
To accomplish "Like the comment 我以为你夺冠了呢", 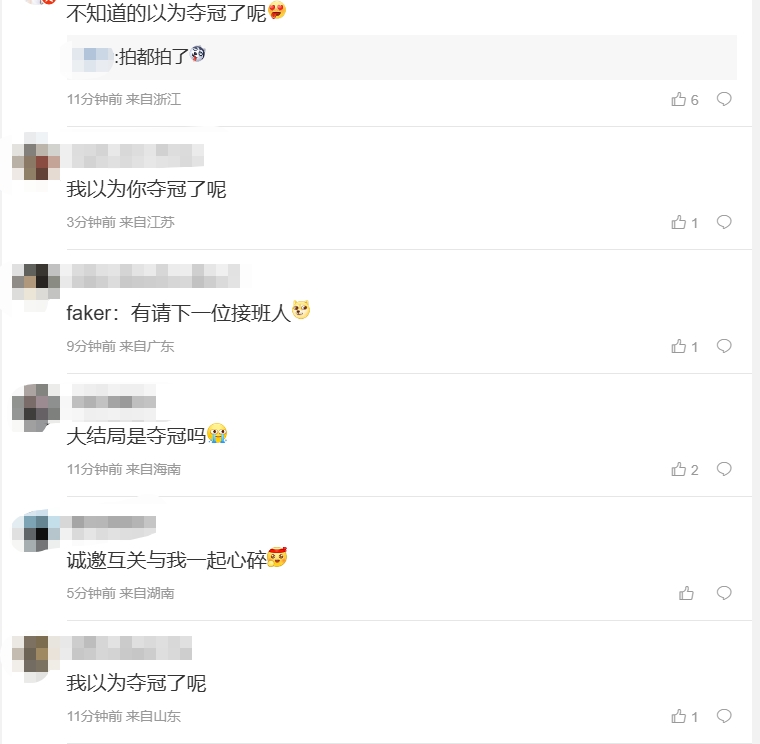I will point(679,222).
